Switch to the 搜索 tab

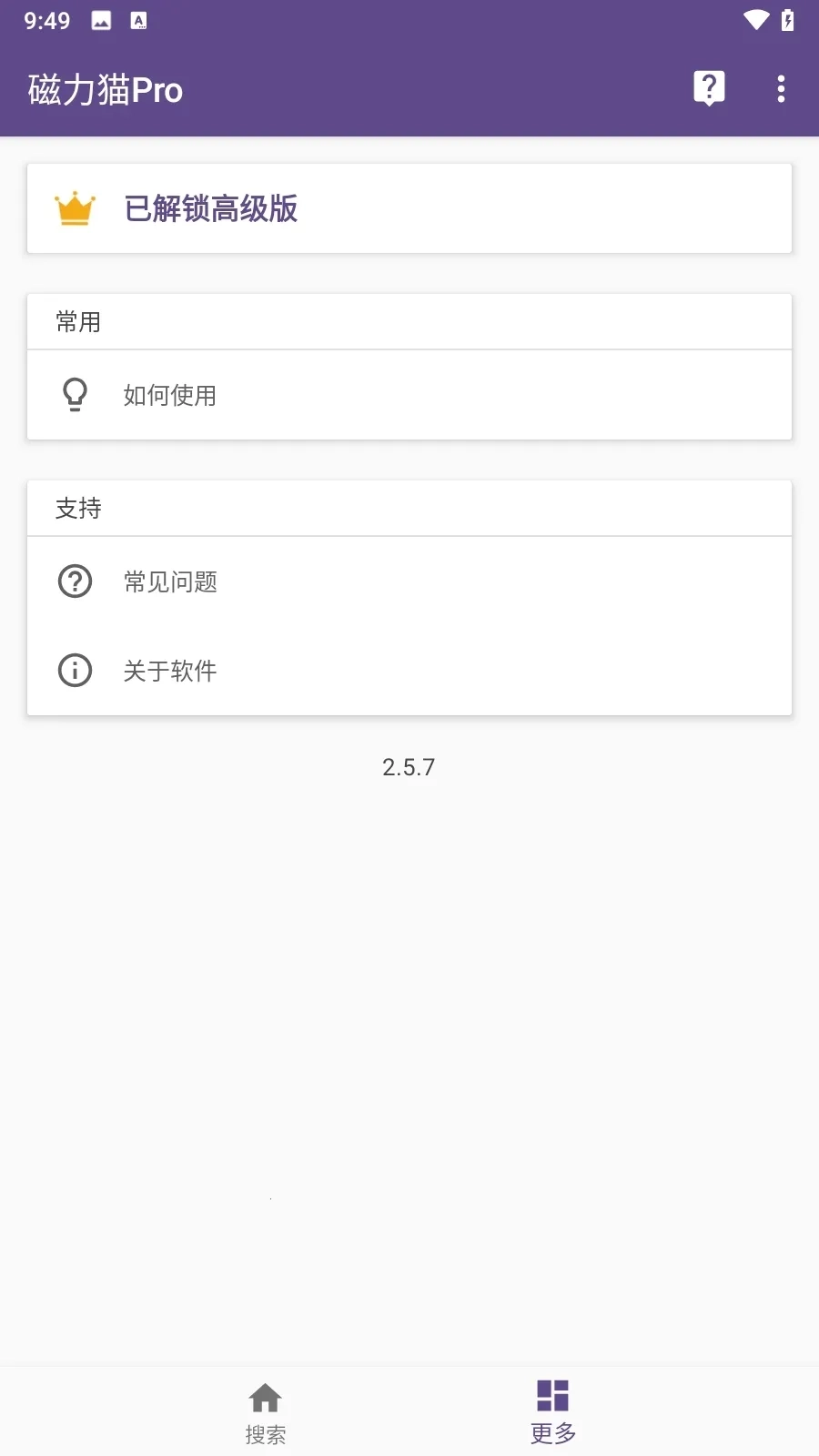(x=265, y=1412)
